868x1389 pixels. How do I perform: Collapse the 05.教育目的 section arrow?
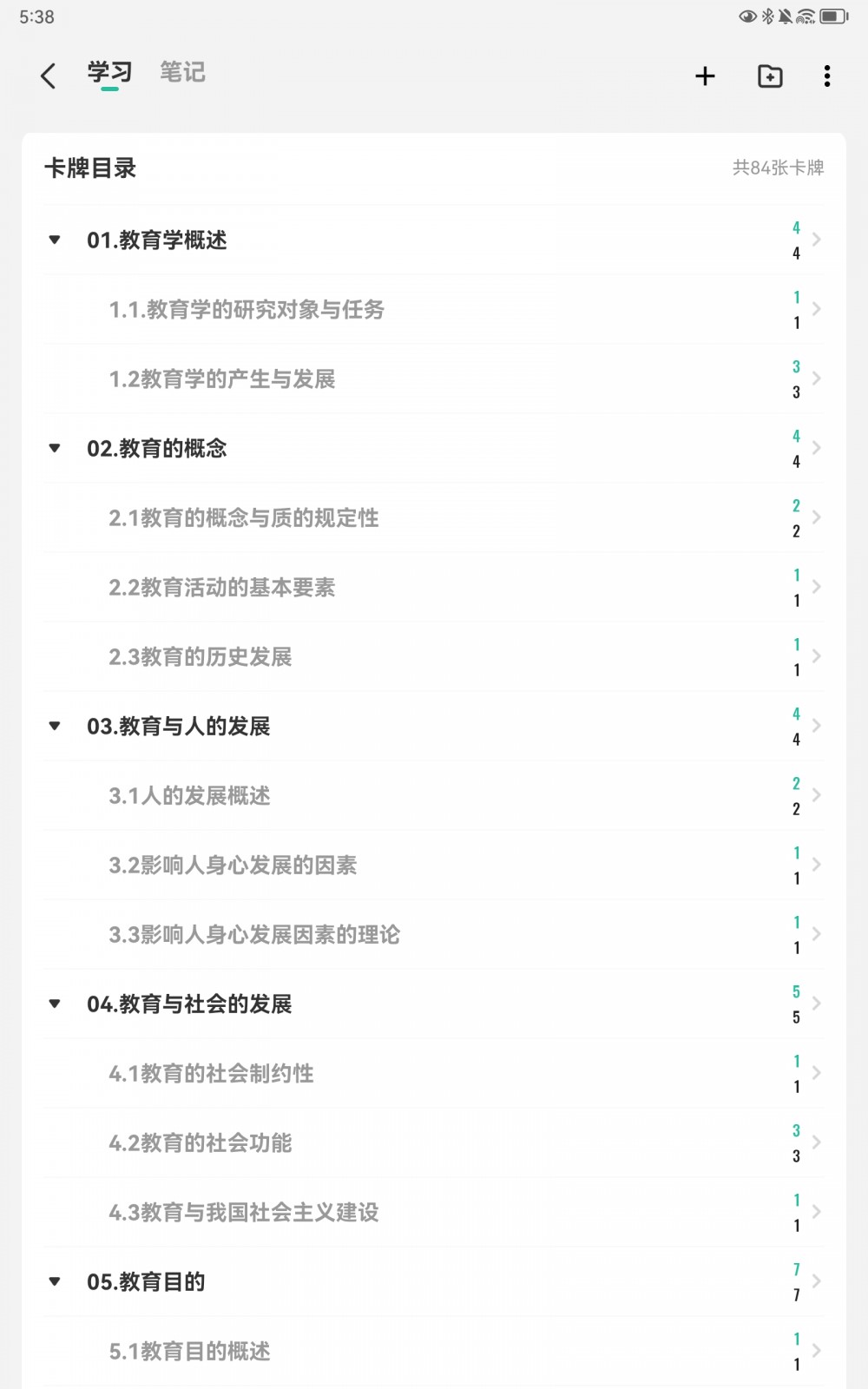(x=55, y=1281)
